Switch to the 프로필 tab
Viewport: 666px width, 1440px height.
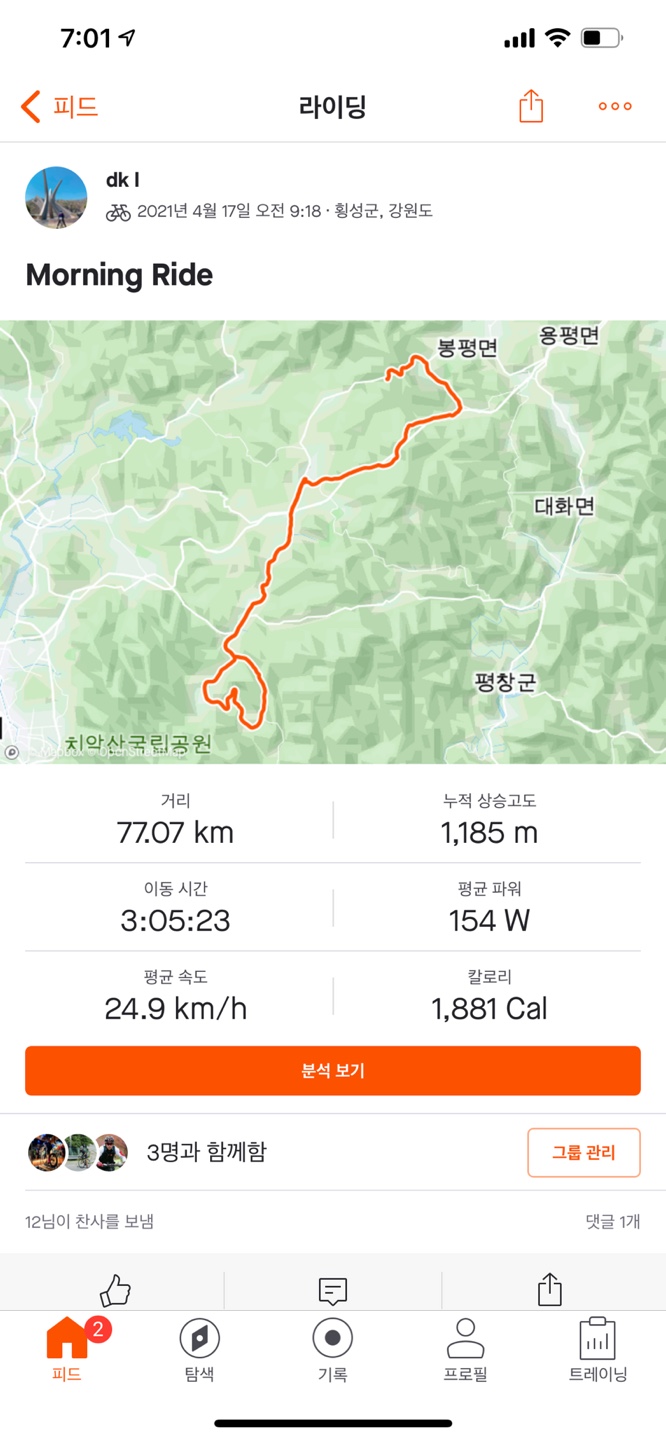tap(465, 1350)
